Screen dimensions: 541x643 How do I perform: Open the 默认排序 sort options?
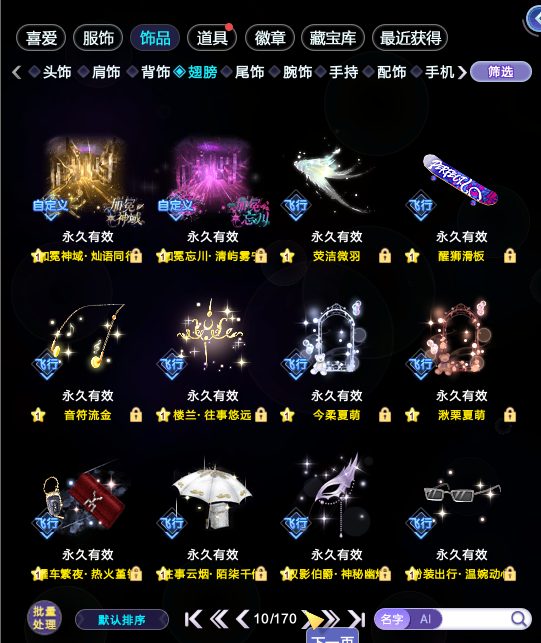point(122,620)
